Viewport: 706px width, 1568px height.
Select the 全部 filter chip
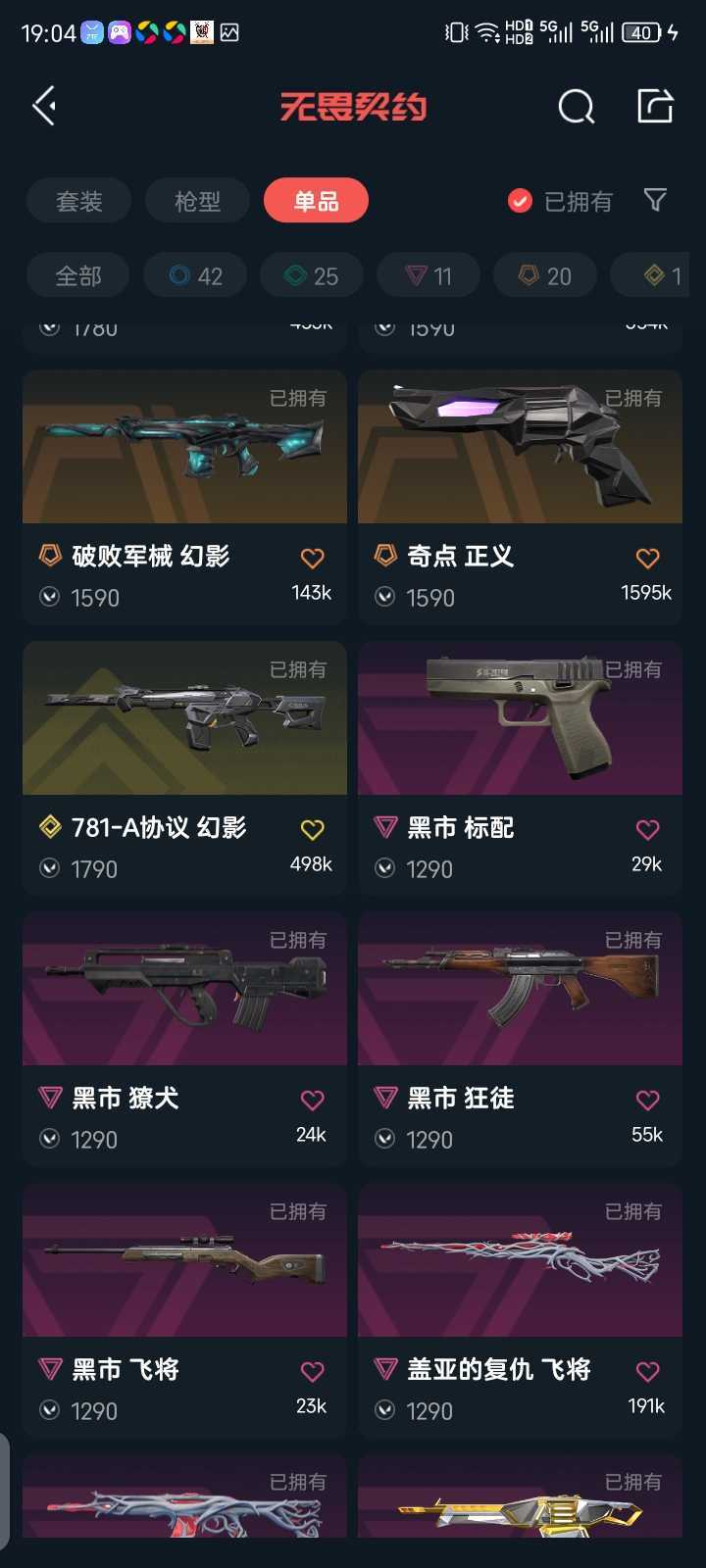tap(77, 275)
